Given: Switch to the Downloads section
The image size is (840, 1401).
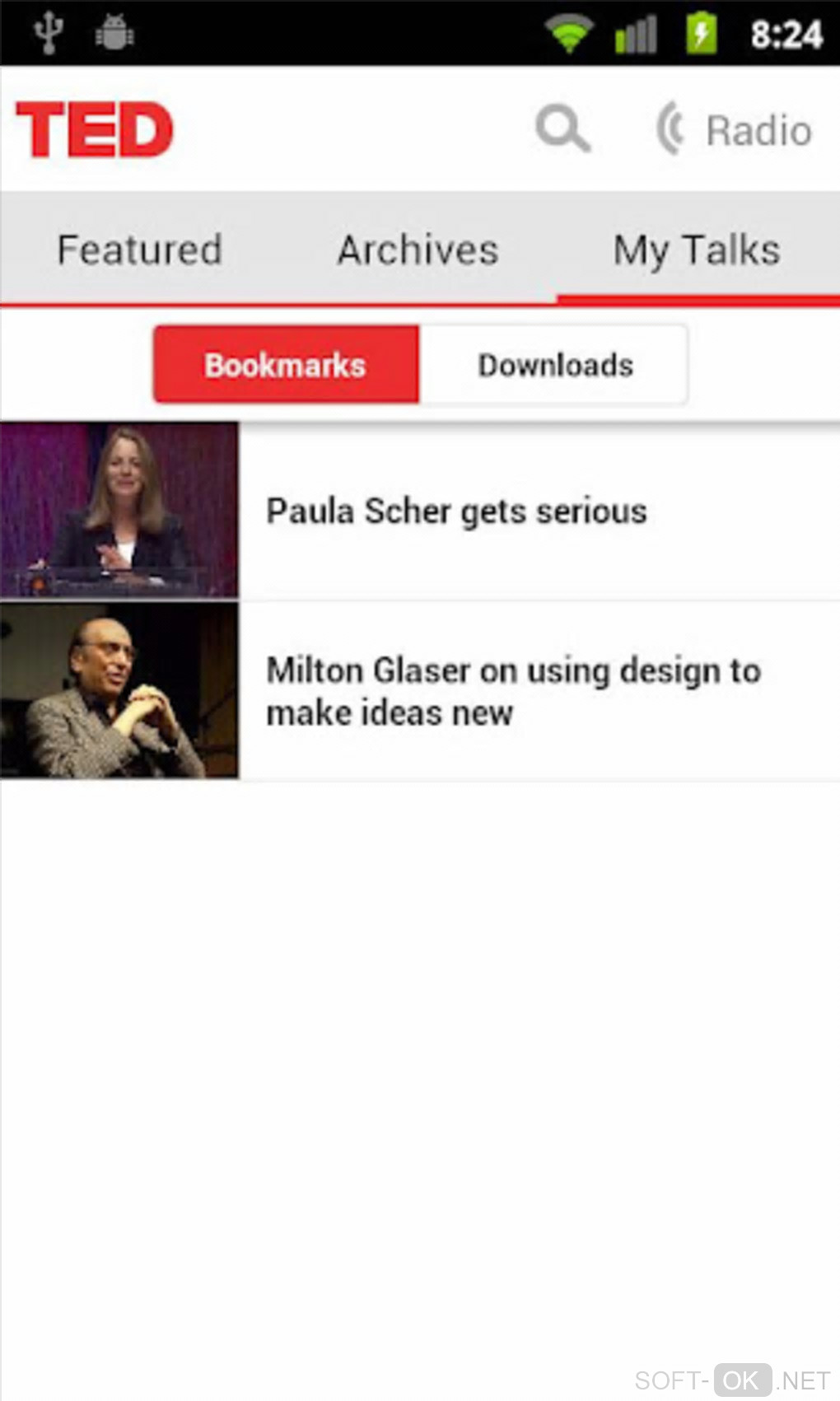Looking at the screenshot, I should [555, 365].
